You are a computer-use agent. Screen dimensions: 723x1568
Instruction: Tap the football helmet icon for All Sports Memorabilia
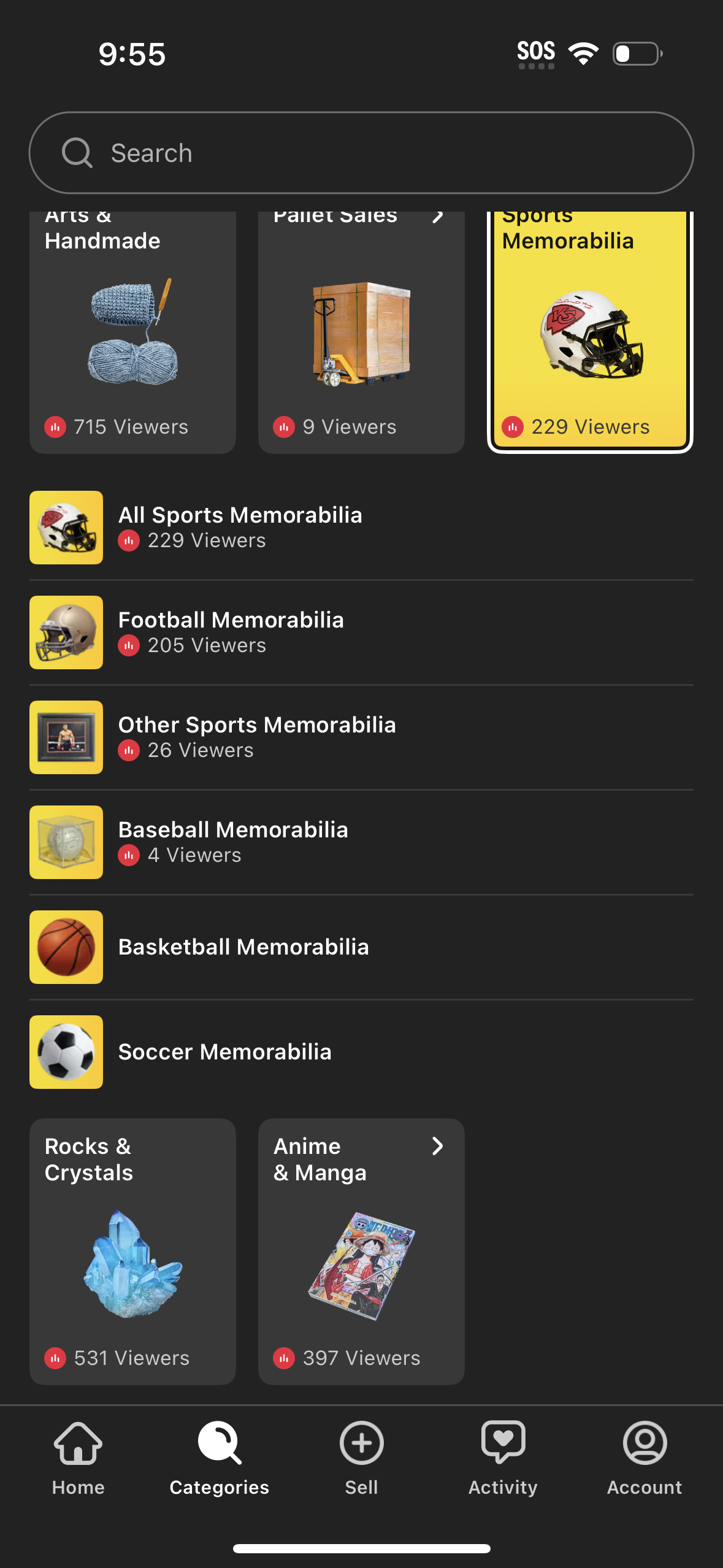pos(66,527)
